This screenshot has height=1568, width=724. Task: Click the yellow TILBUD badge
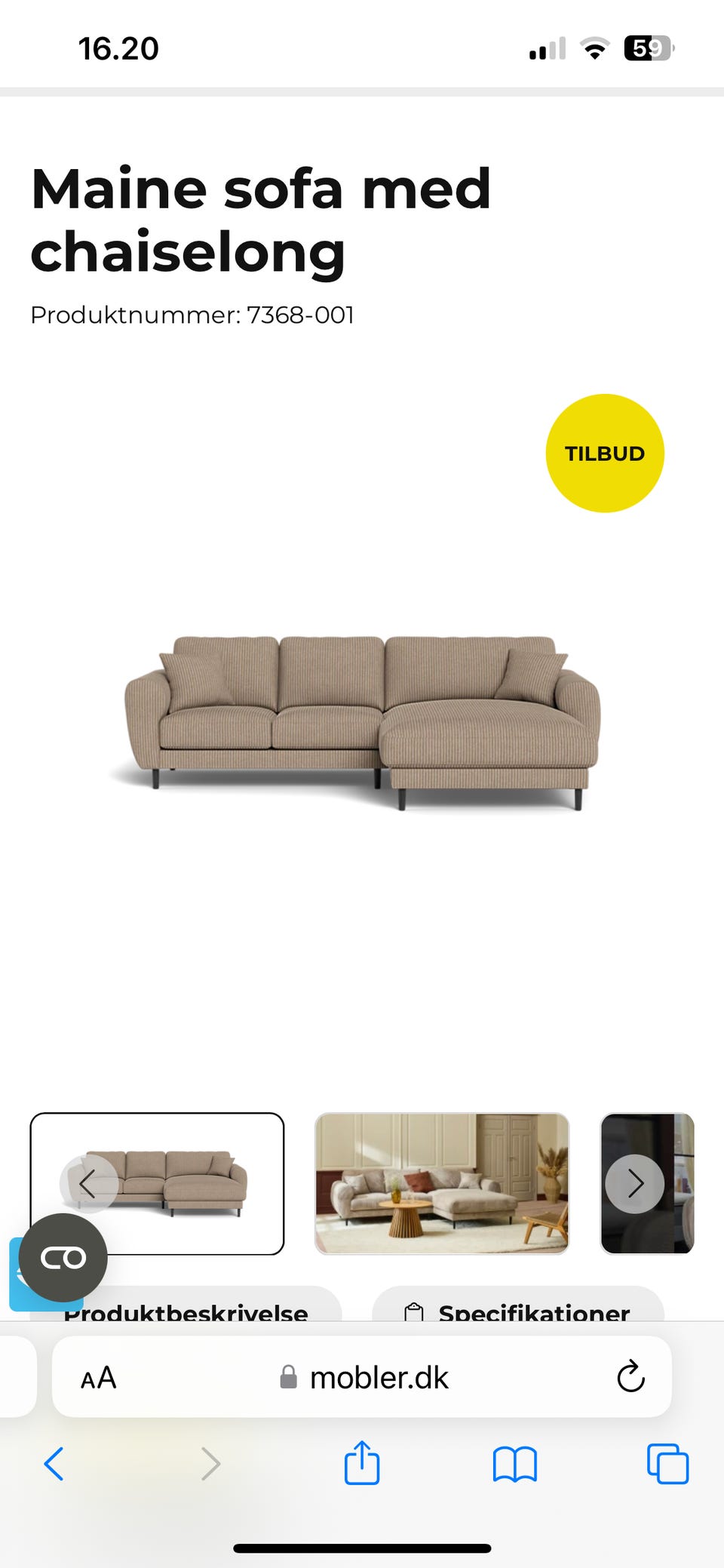click(606, 453)
